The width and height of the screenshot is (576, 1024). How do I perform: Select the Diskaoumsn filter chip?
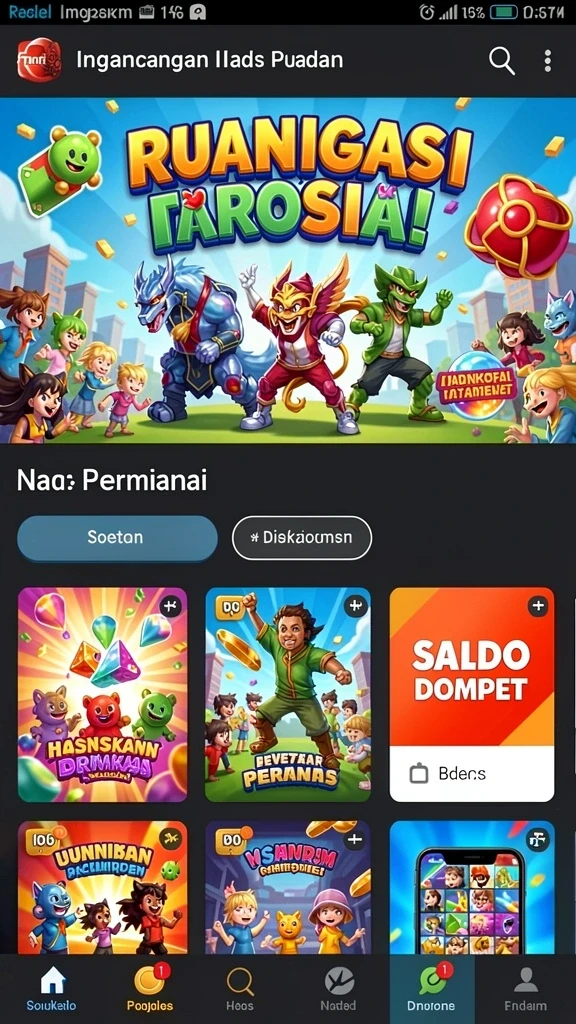click(302, 538)
